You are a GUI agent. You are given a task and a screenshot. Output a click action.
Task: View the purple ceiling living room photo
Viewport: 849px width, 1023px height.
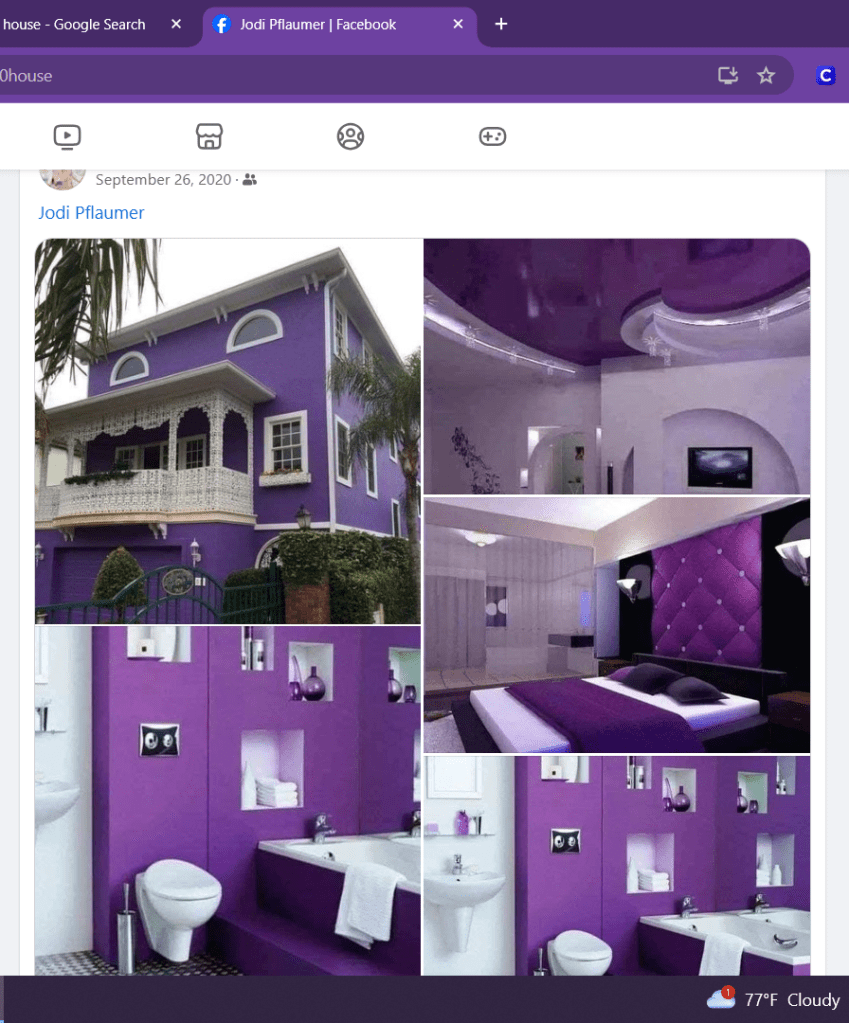tap(616, 366)
